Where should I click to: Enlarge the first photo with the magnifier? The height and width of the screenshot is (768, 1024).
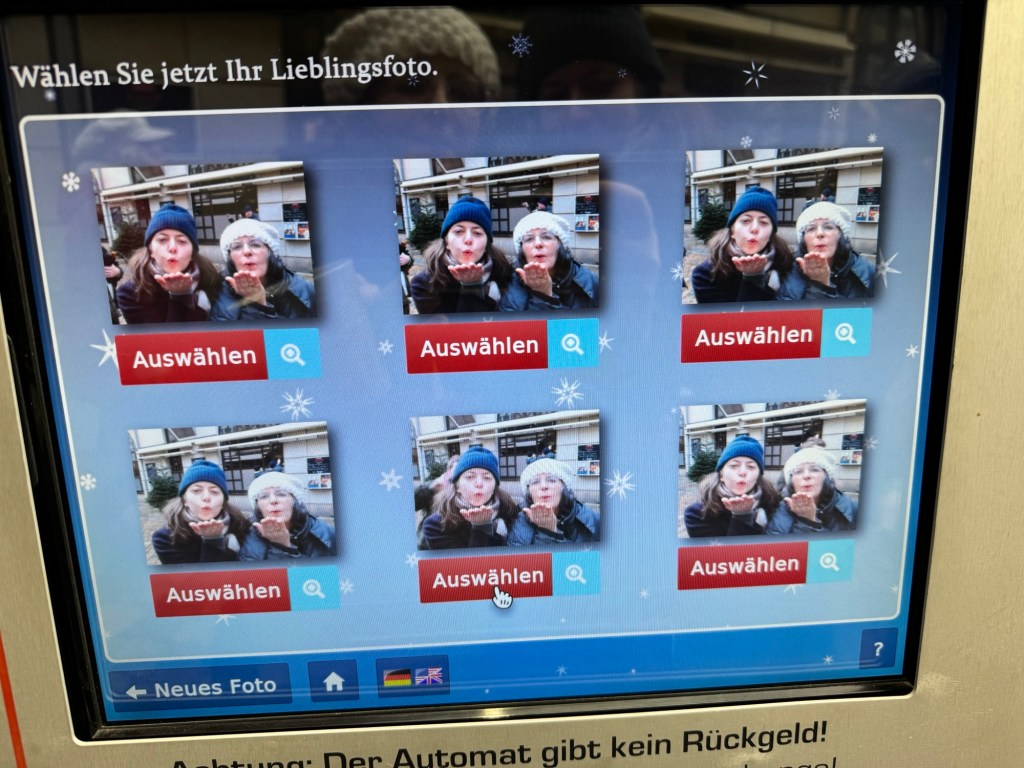(293, 354)
